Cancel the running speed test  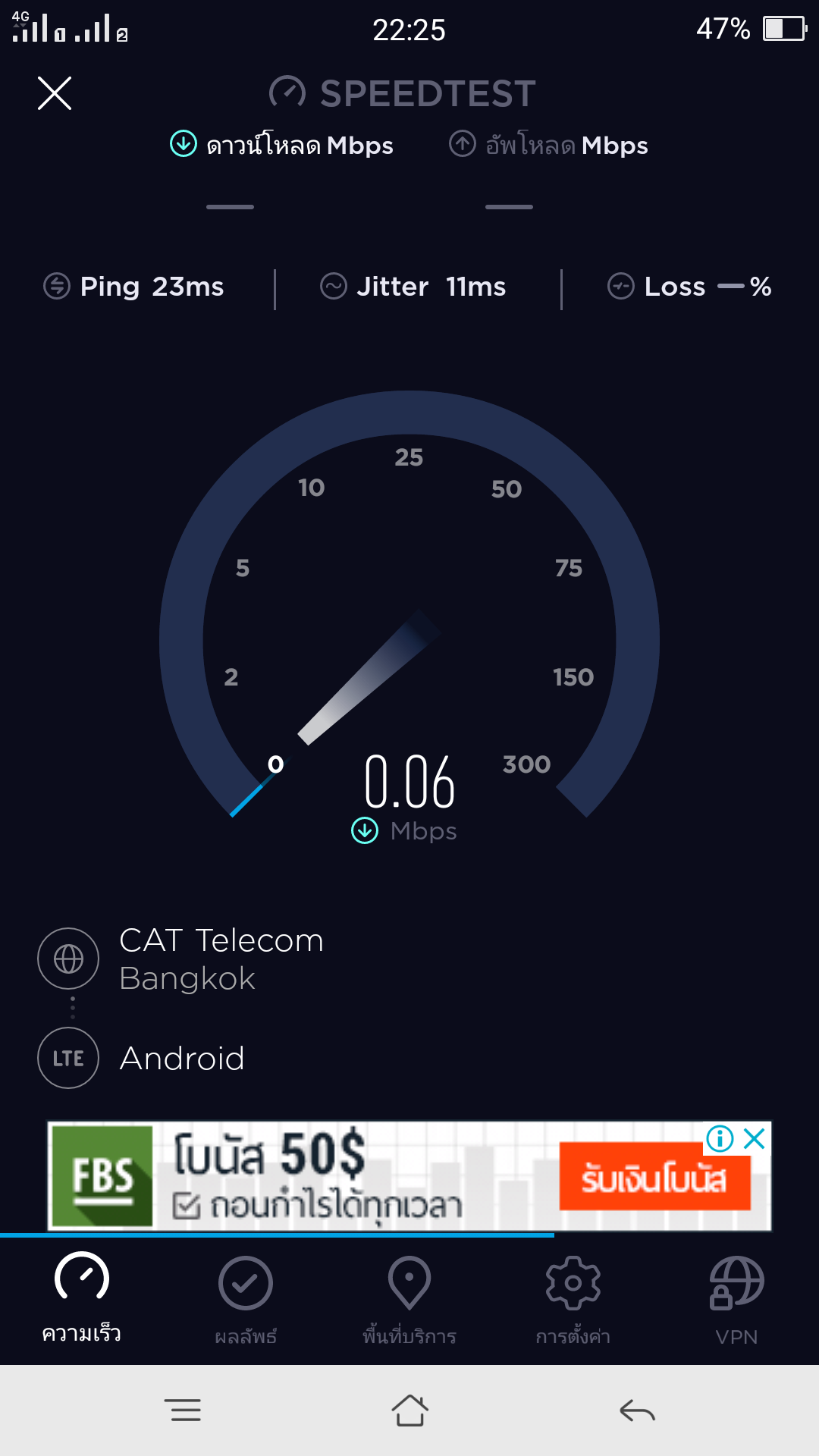(55, 93)
